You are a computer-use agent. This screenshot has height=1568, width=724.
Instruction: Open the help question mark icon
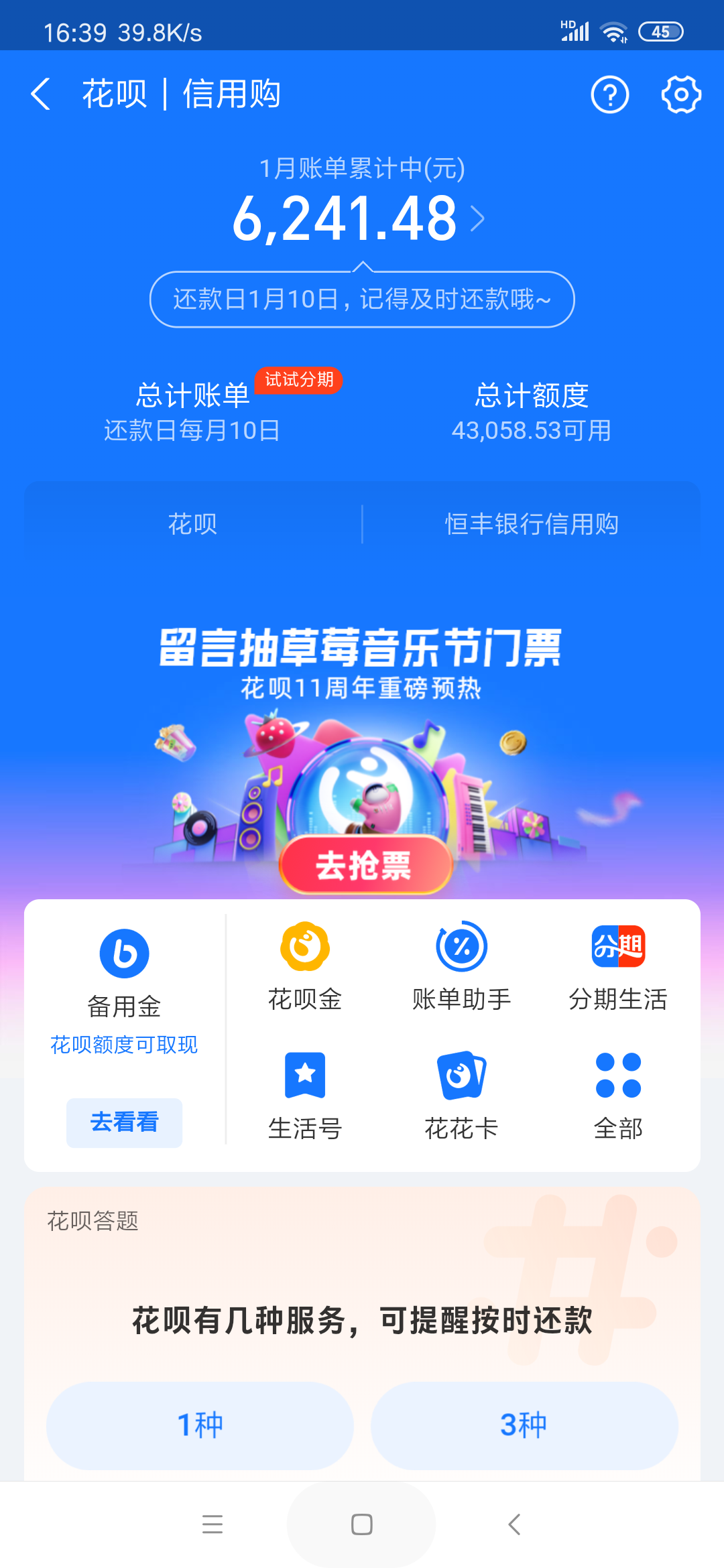pos(609,94)
